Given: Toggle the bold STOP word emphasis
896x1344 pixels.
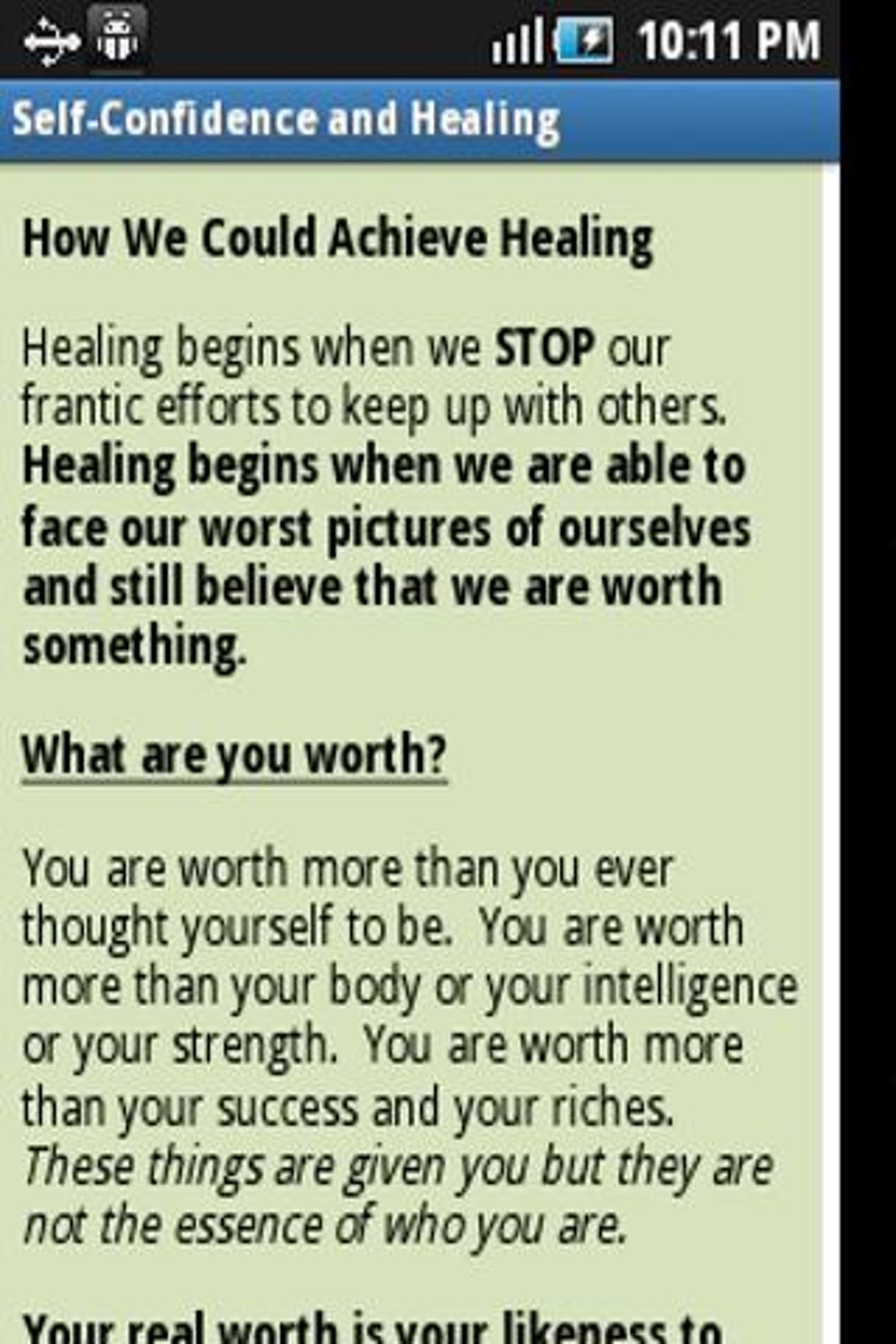Looking at the screenshot, I should point(546,345).
